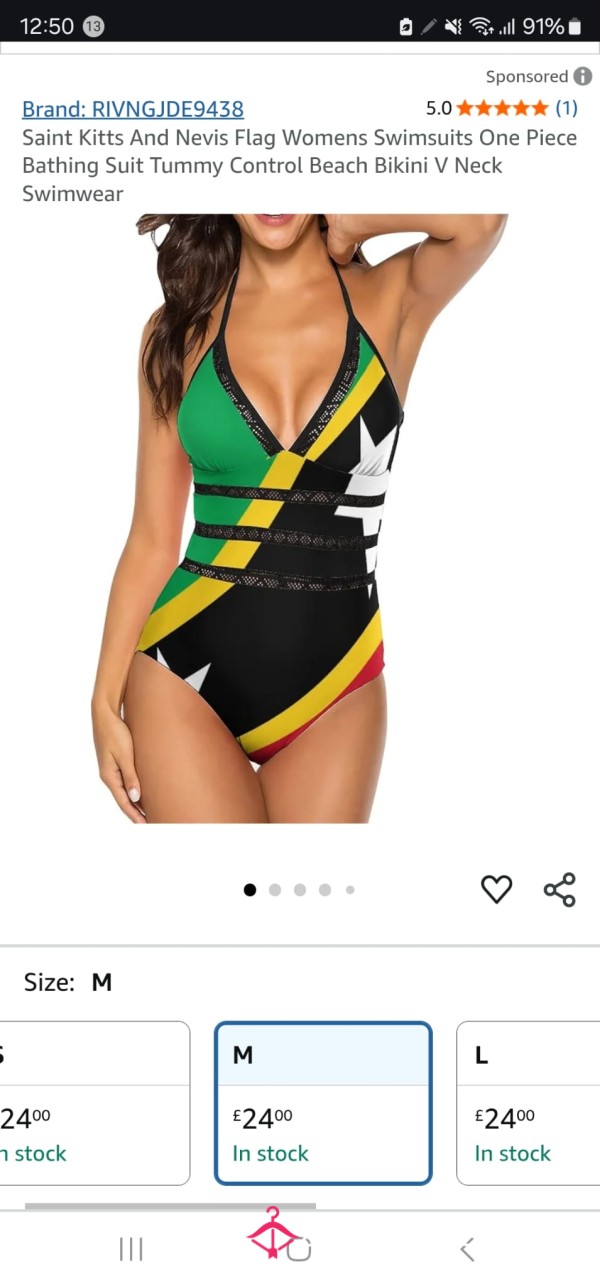Image resolution: width=600 pixels, height=1287 pixels.
Task: Tap the Sponsored info icon
Action: click(x=582, y=77)
